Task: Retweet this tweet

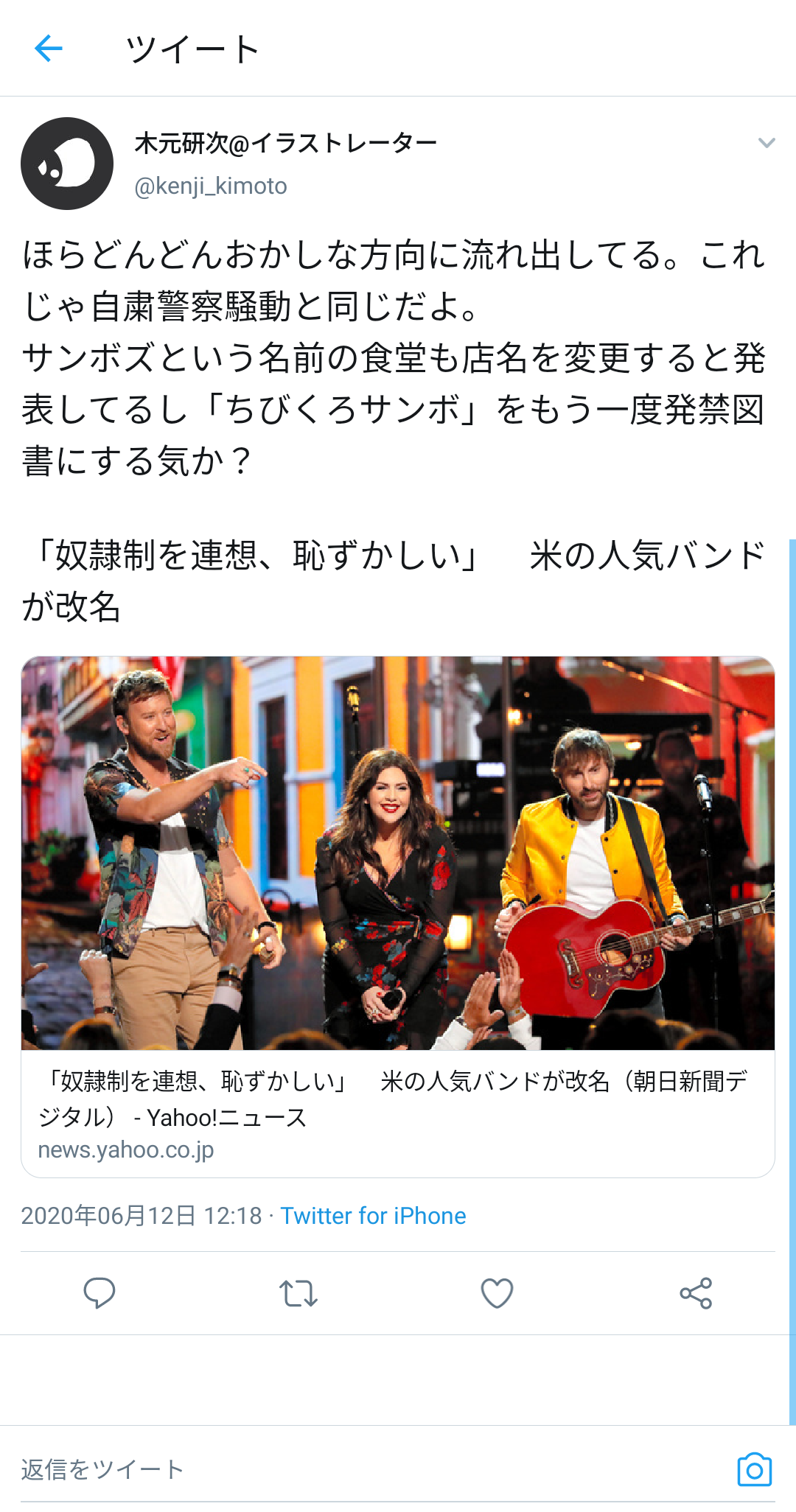Action: coord(298,1293)
